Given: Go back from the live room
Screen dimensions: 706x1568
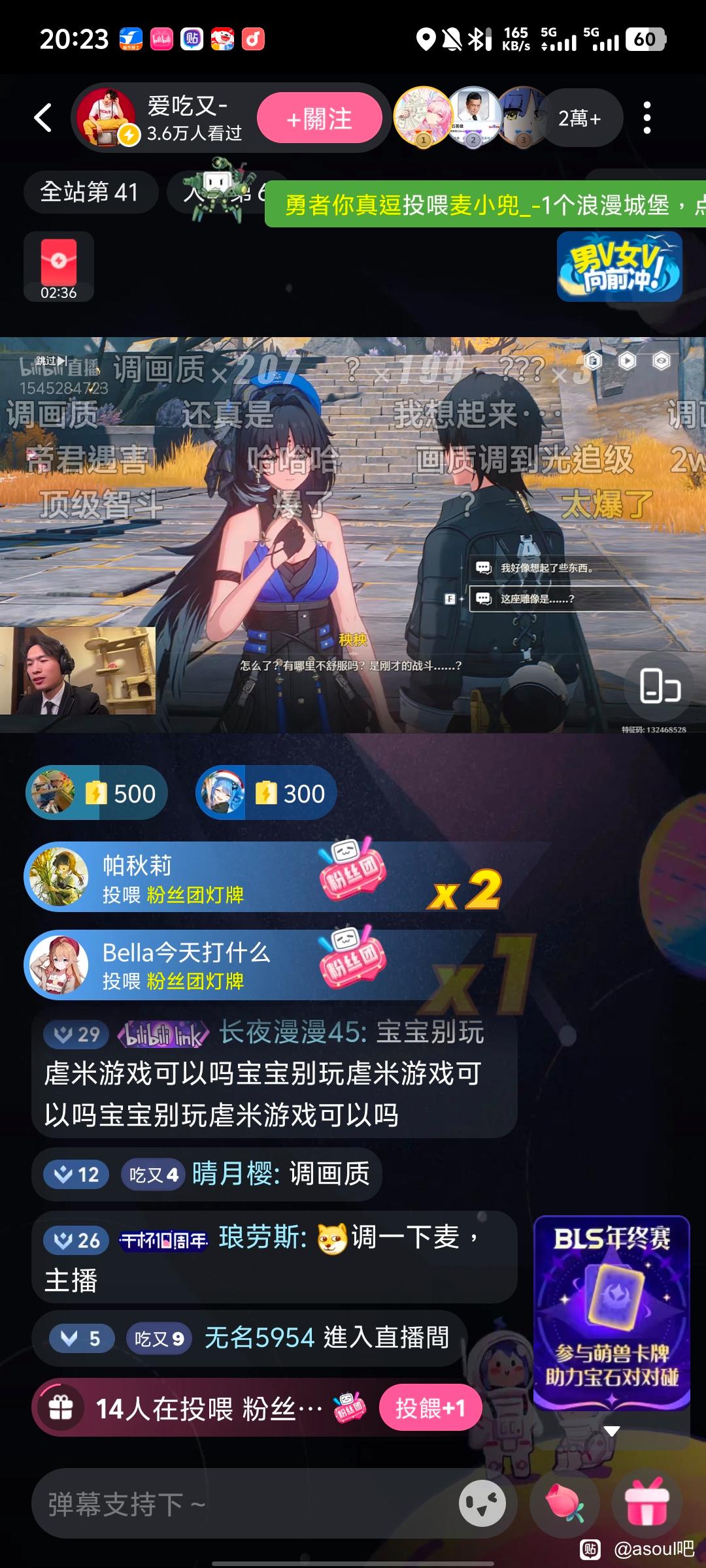Looking at the screenshot, I should (x=43, y=118).
